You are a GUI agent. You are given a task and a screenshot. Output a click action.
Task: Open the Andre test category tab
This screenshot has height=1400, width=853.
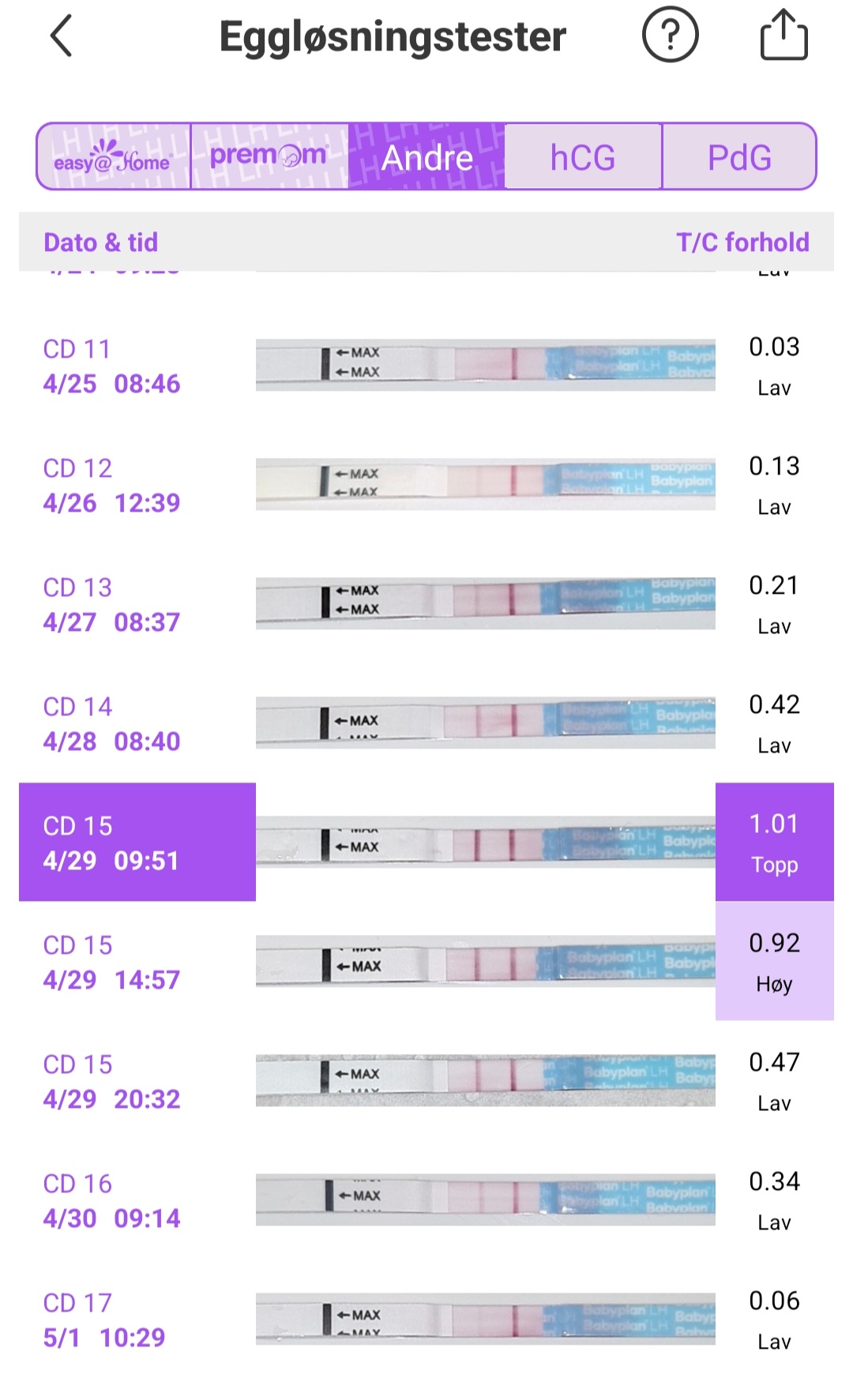425,156
